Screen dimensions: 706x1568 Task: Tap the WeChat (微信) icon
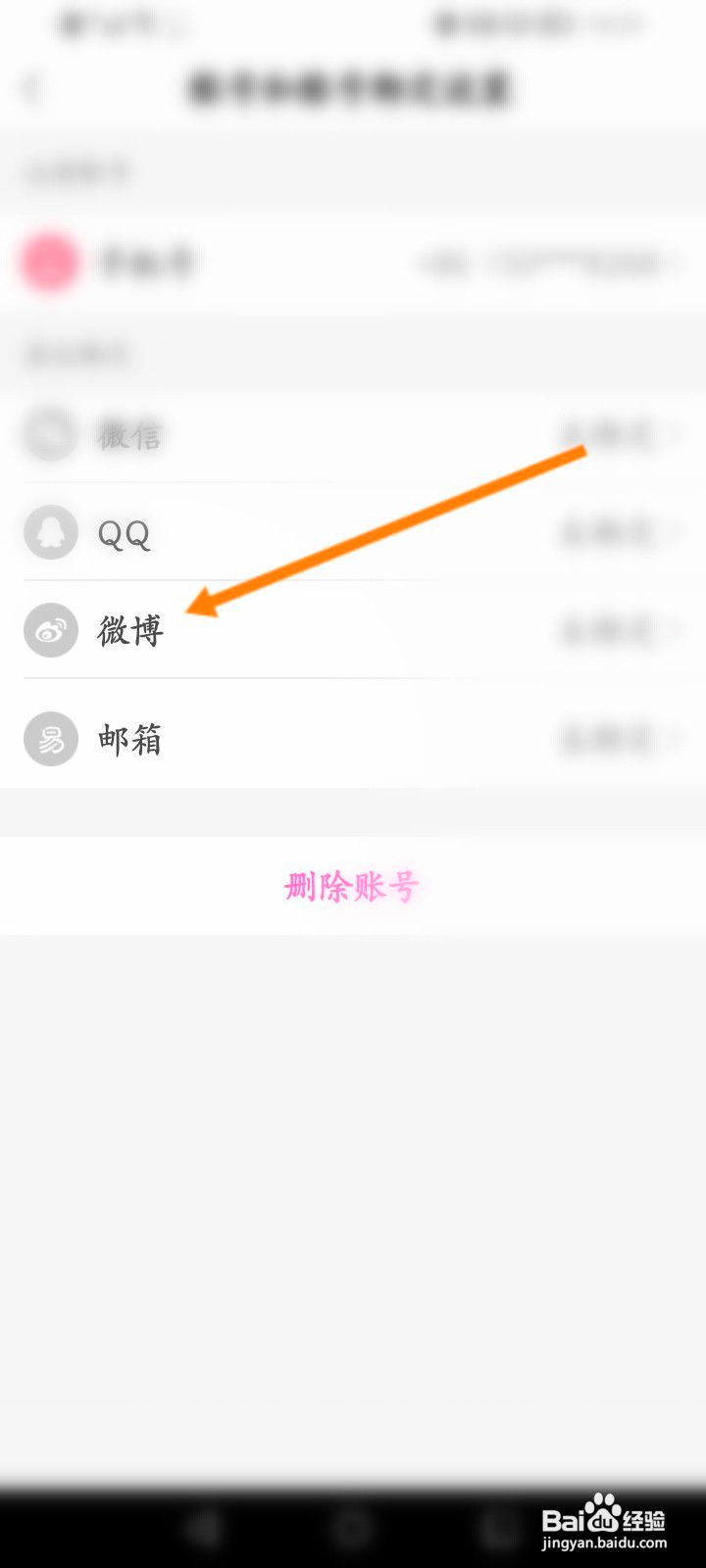[49, 436]
